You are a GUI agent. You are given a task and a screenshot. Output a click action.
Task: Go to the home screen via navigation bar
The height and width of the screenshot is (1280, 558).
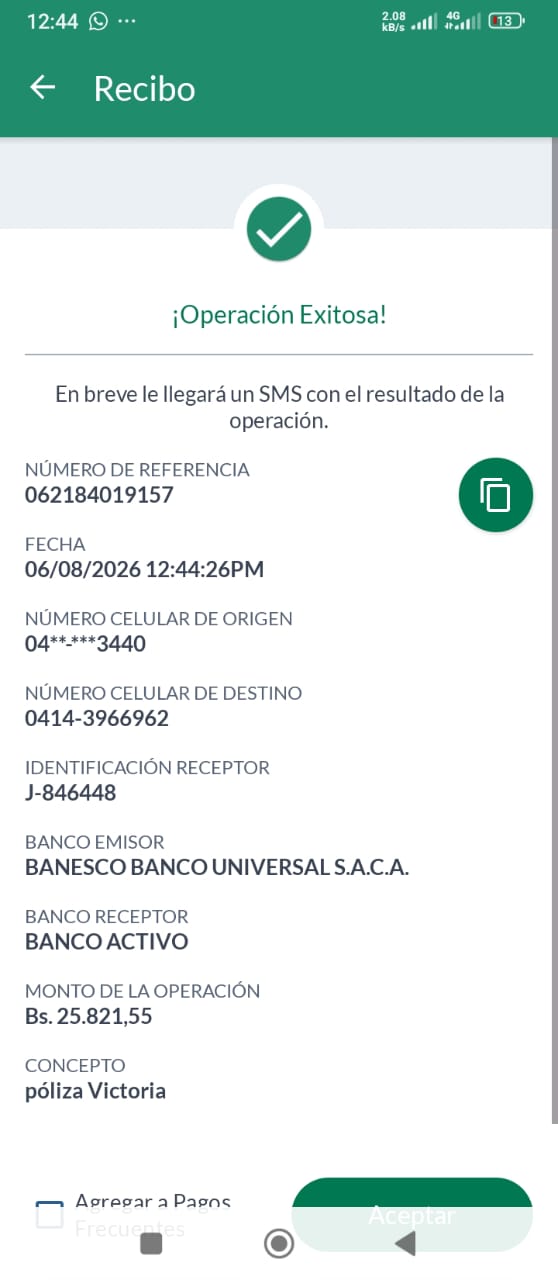click(279, 1243)
